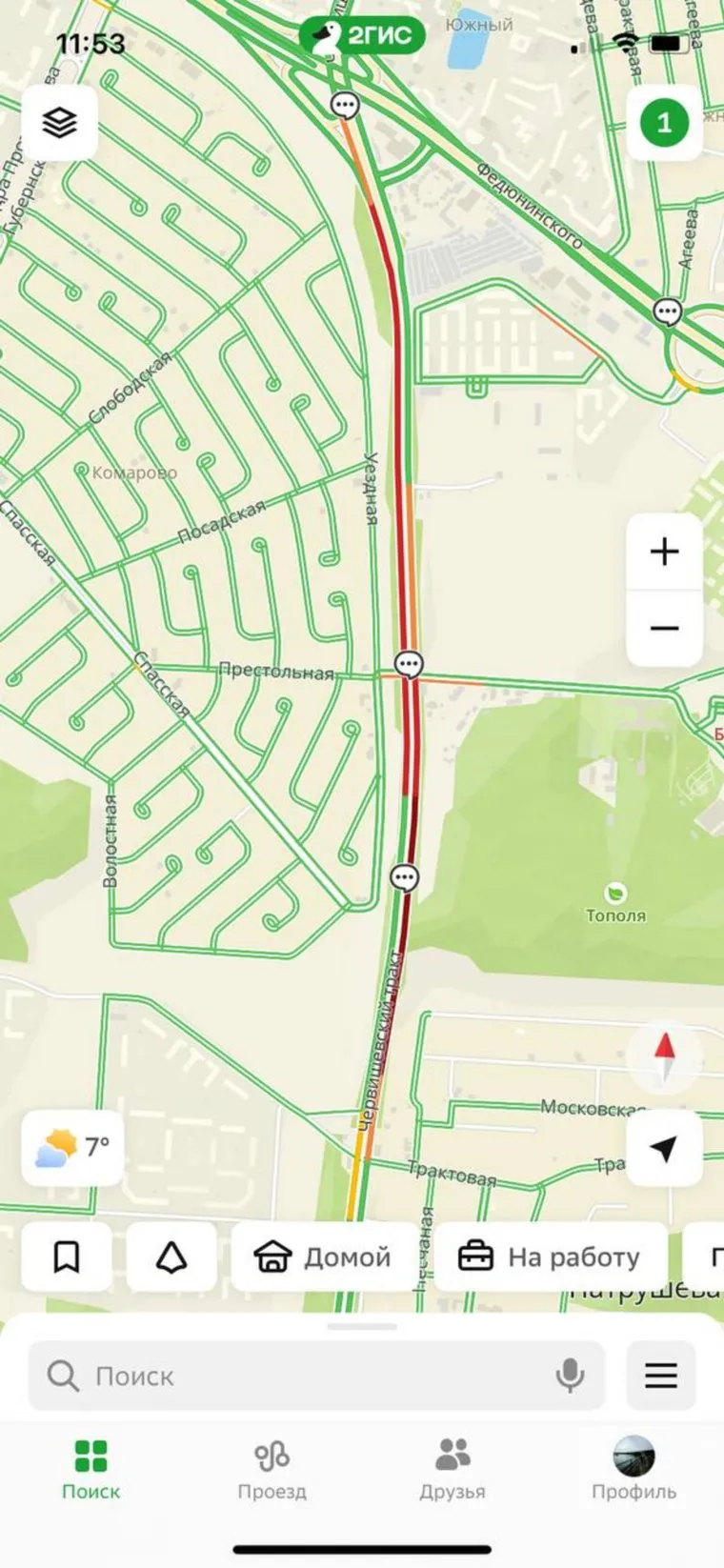Zoom out with the minus button
Viewport: 724px width, 1568px height.
[x=664, y=628]
